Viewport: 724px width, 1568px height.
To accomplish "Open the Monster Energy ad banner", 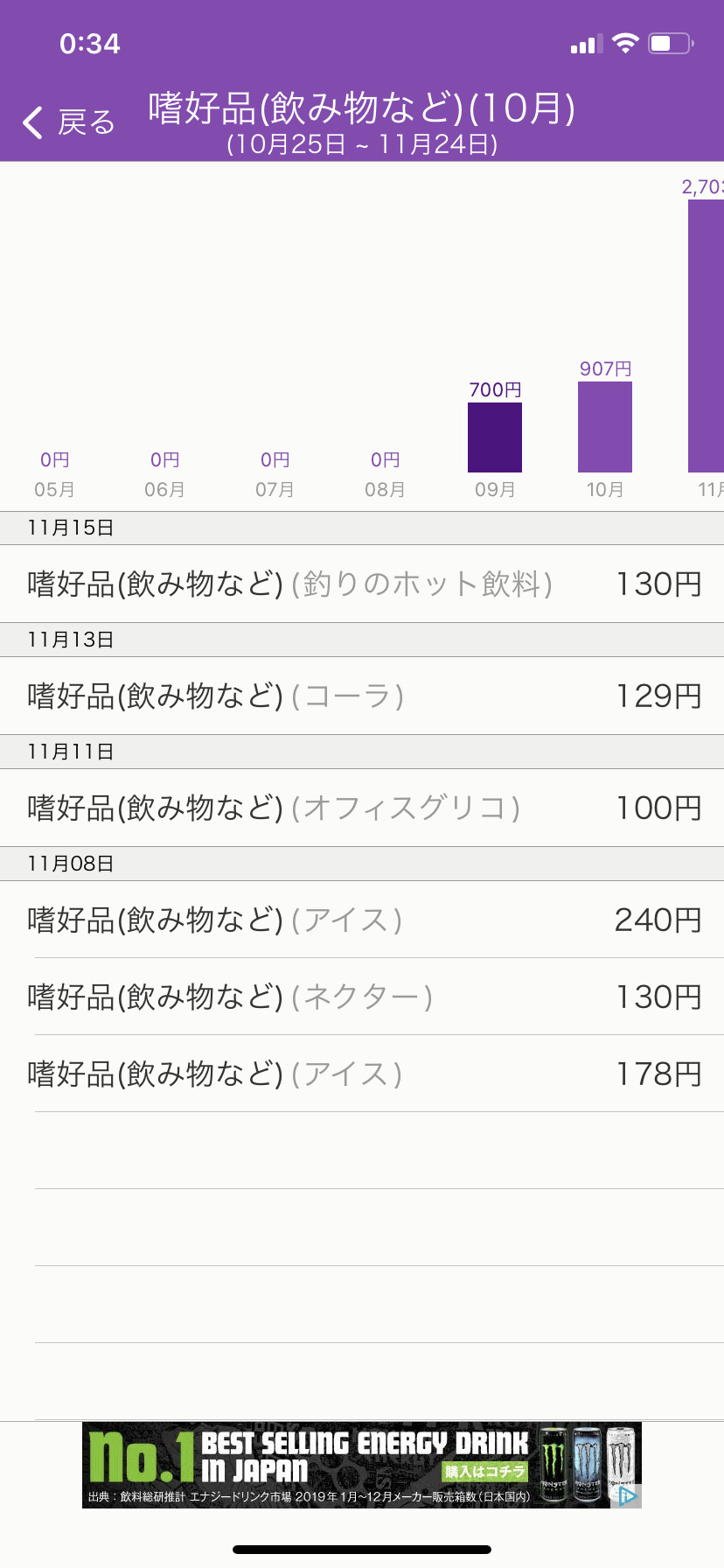I will coord(362,1465).
